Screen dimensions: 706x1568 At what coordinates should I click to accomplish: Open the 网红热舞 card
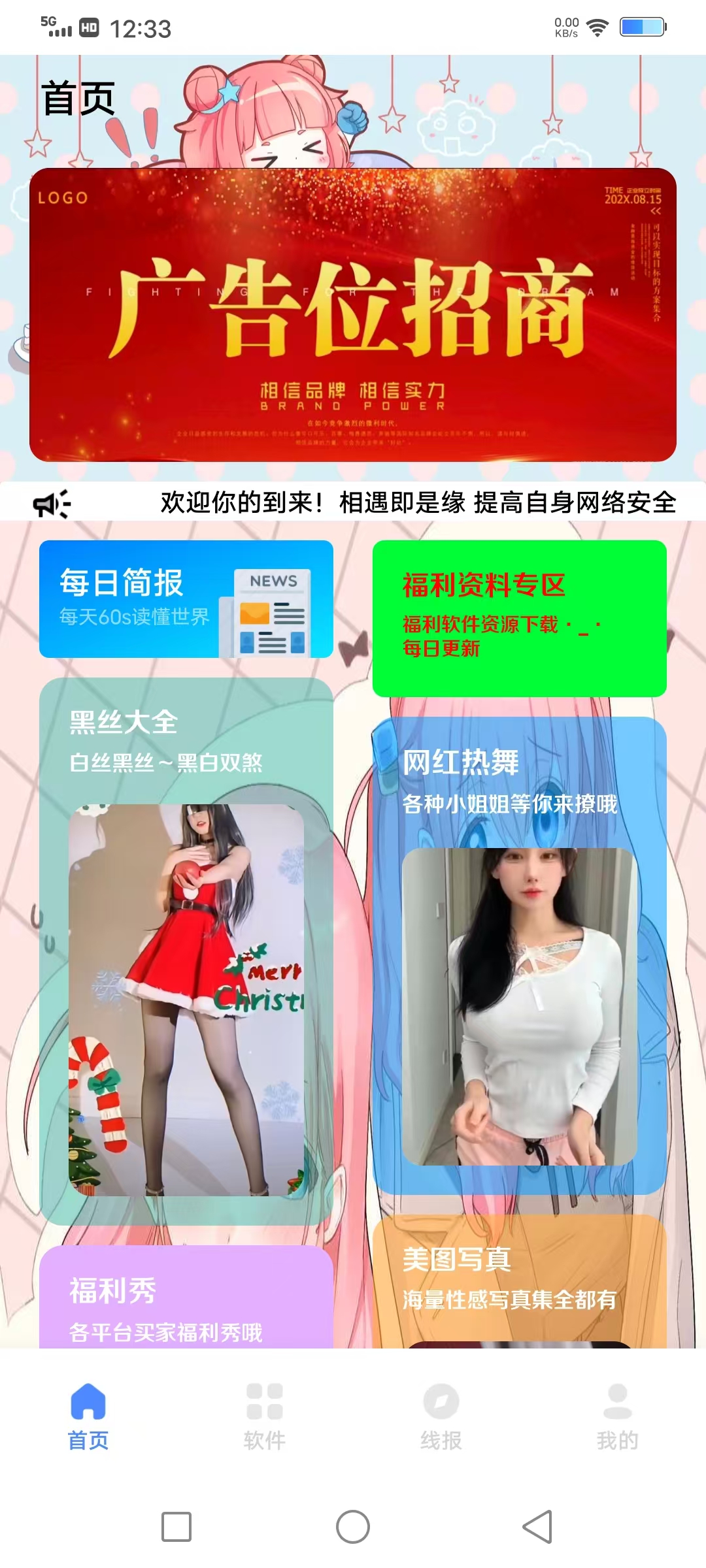[520, 955]
